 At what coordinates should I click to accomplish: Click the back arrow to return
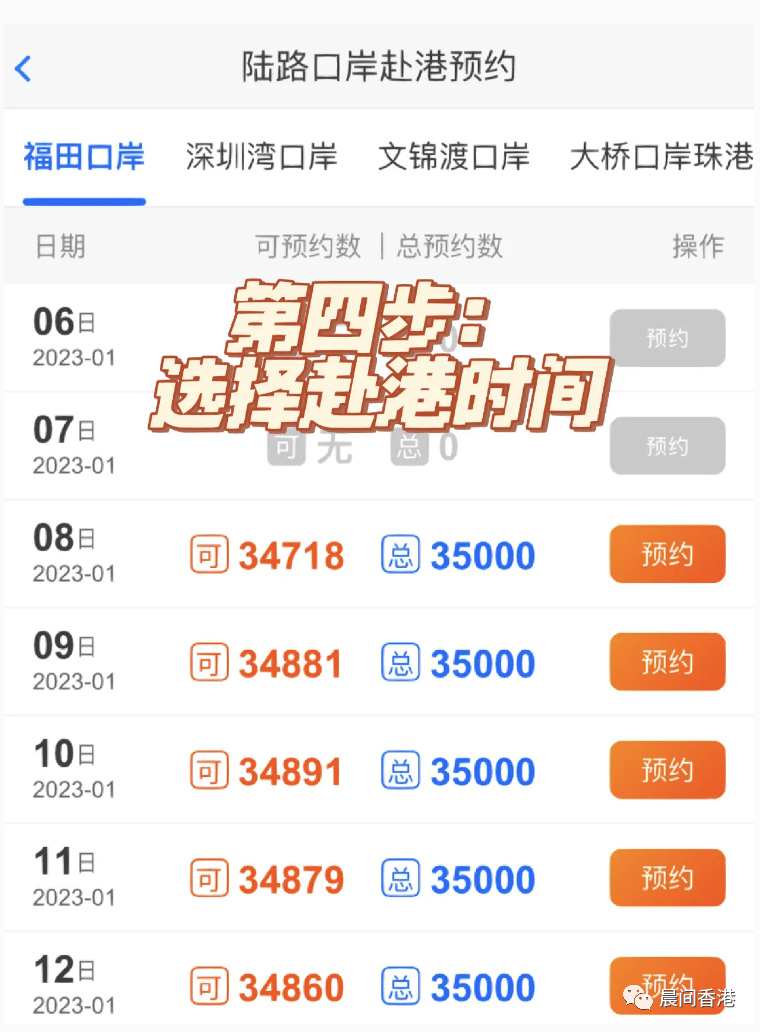(23, 68)
